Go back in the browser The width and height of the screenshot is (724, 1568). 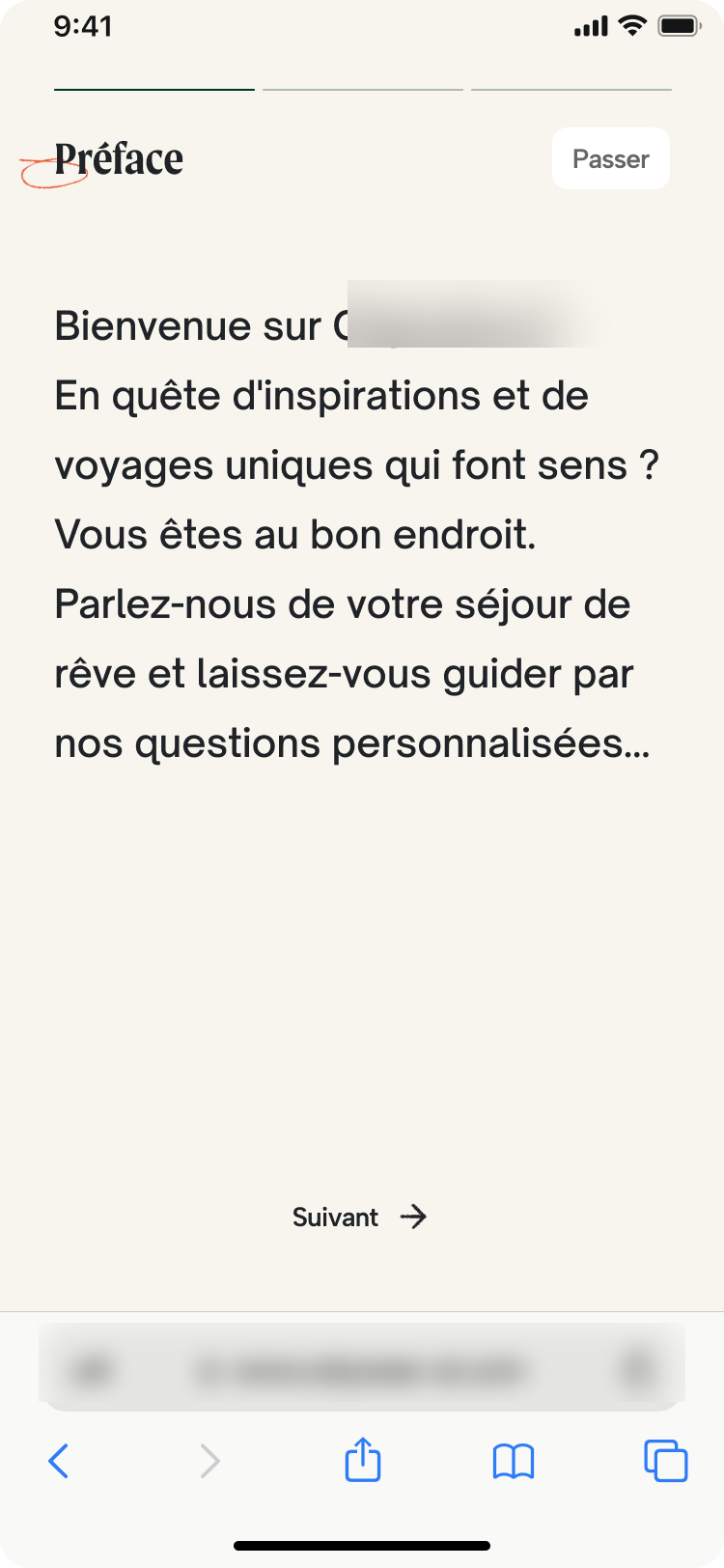(x=59, y=1461)
